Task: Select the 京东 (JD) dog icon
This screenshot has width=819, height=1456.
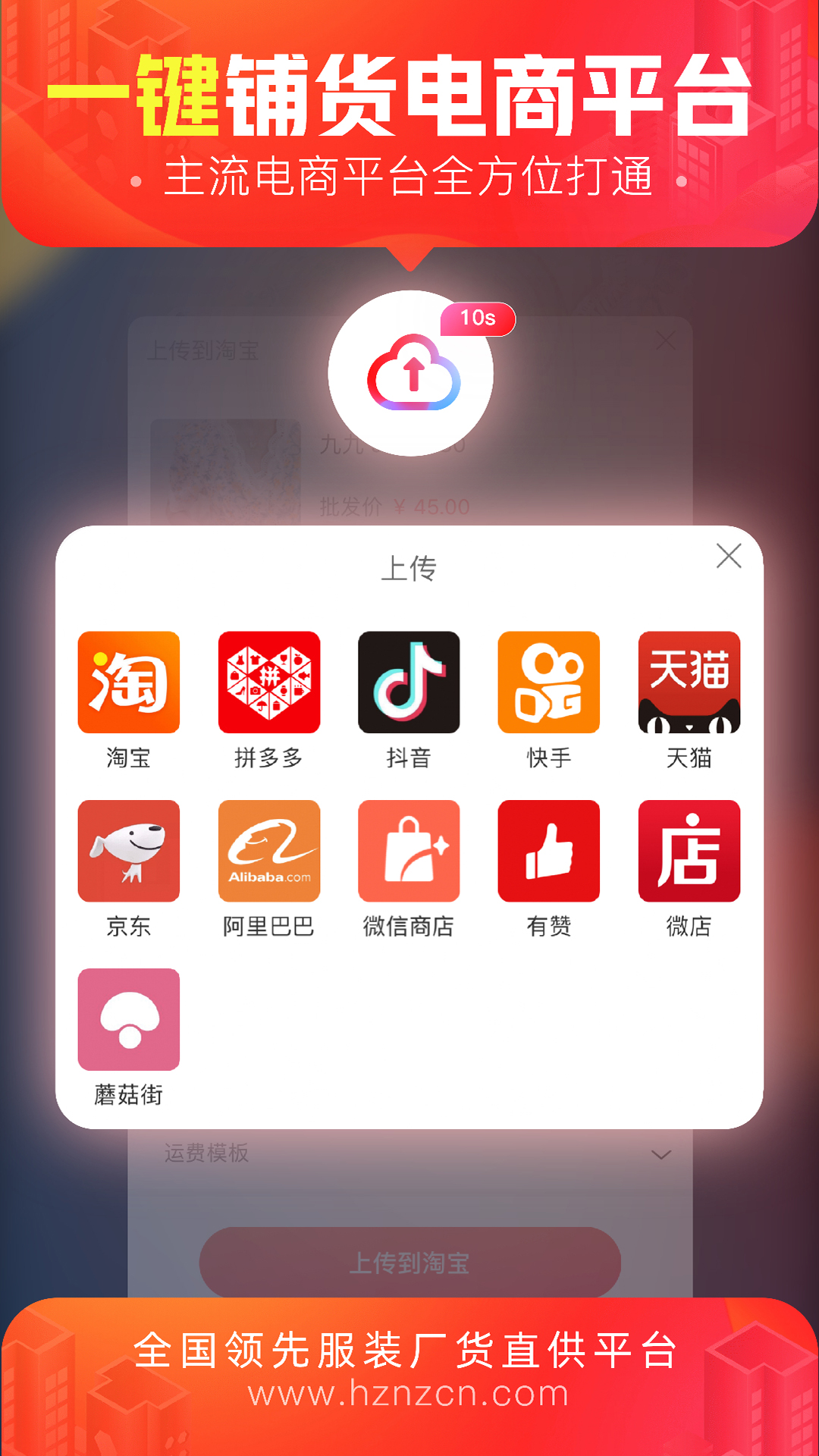Action: coord(129,852)
